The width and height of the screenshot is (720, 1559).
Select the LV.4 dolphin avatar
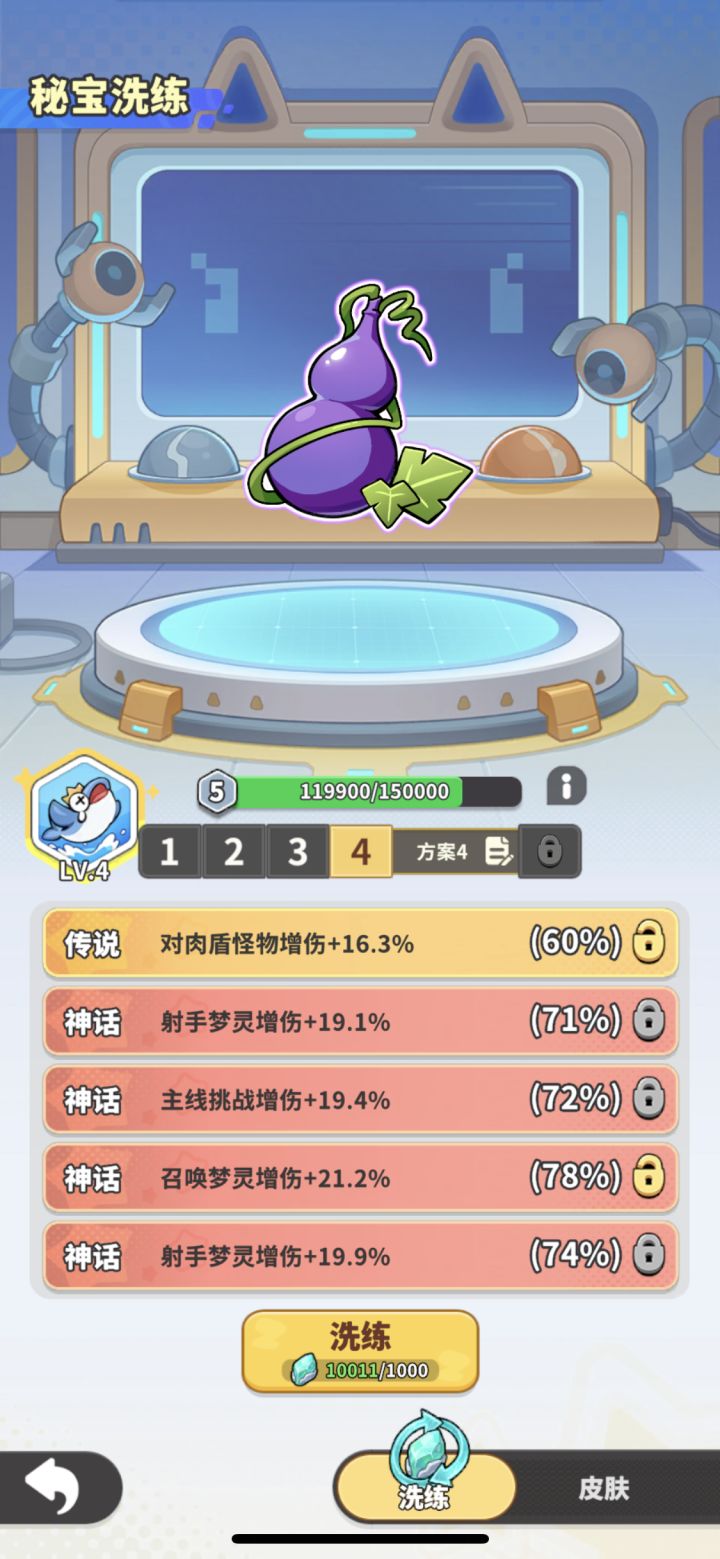pyautogui.click(x=85, y=815)
